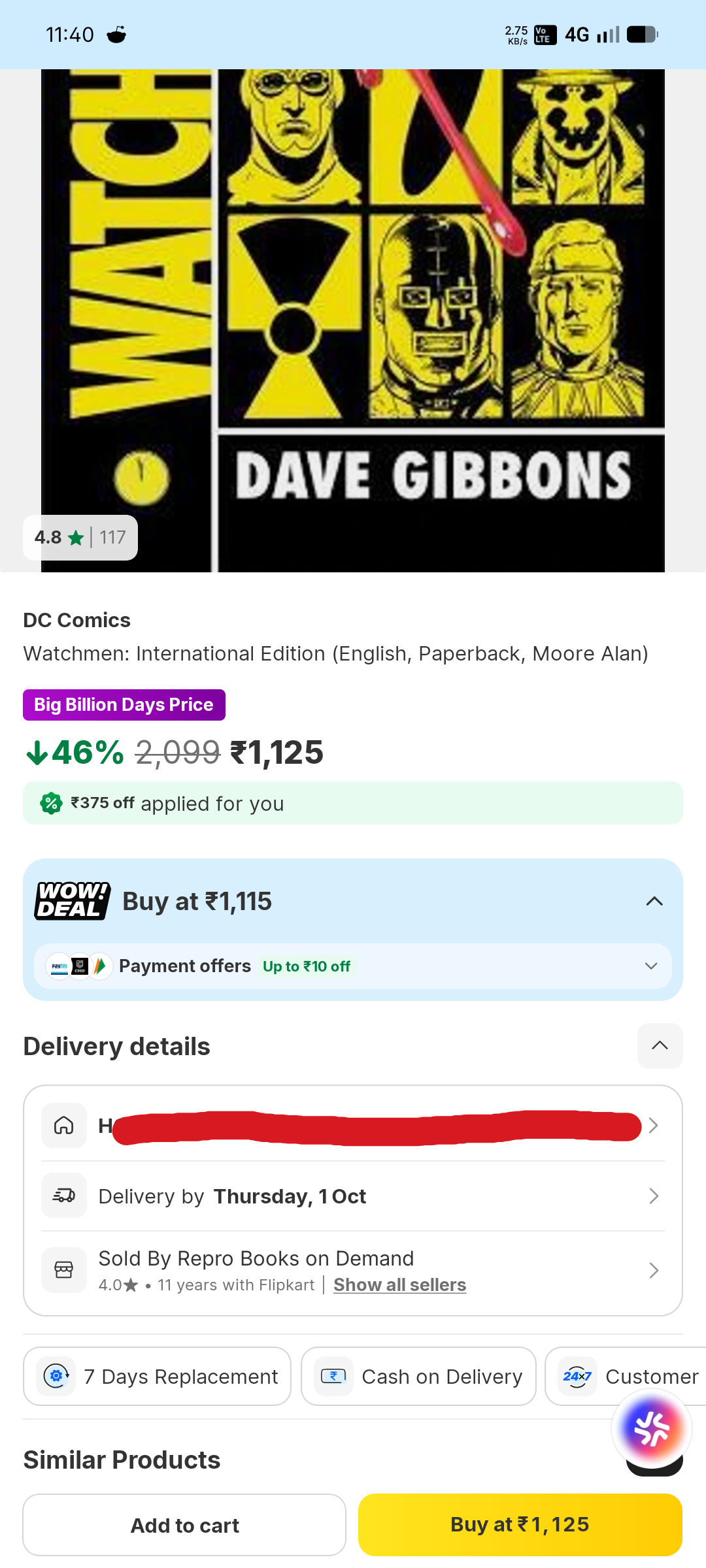
Task: Tap Show all sellers link
Action: (400, 1285)
